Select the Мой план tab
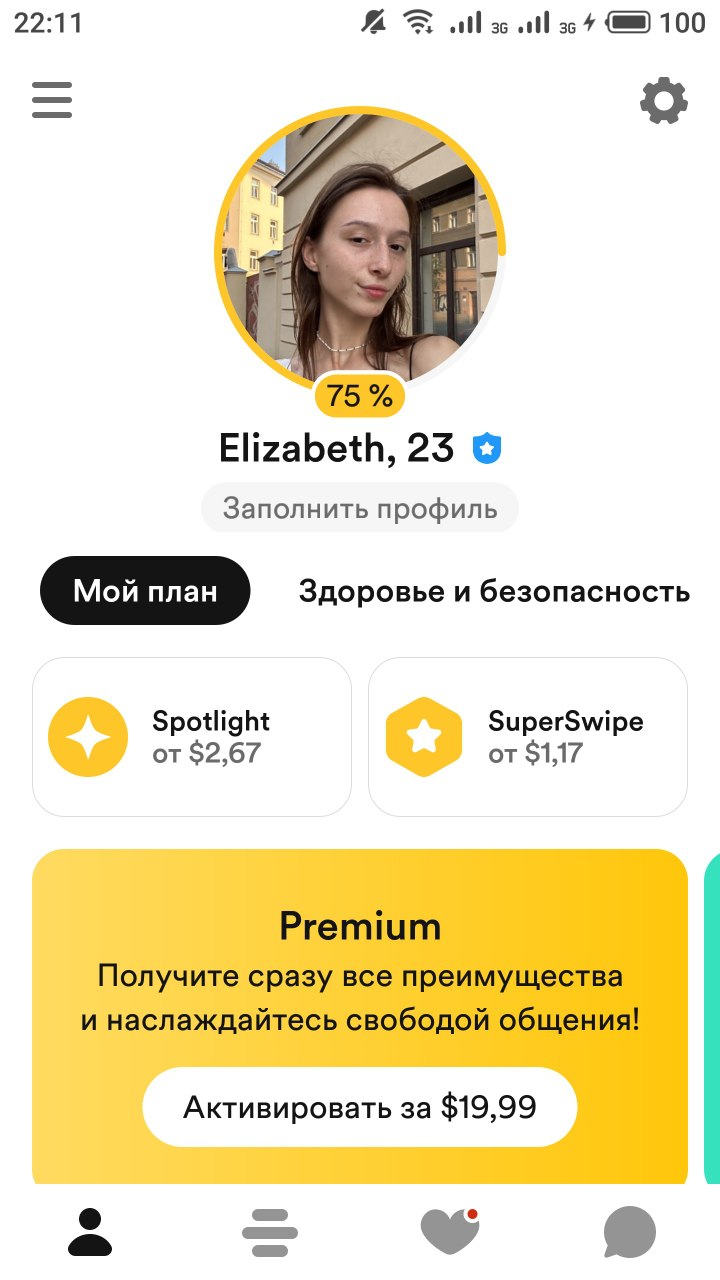The height and width of the screenshot is (1280, 720). [x=145, y=591]
